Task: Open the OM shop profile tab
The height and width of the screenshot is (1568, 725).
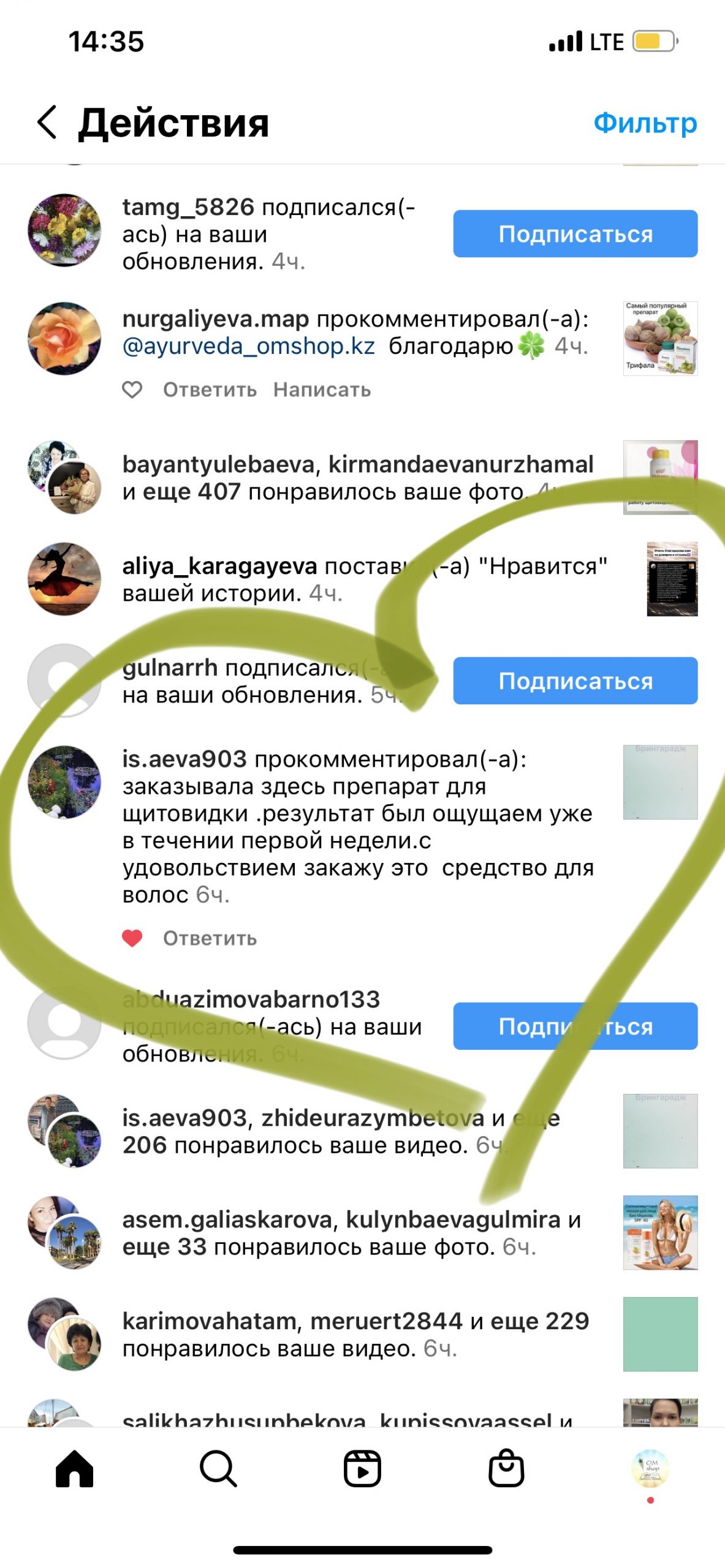Action: click(x=650, y=1468)
